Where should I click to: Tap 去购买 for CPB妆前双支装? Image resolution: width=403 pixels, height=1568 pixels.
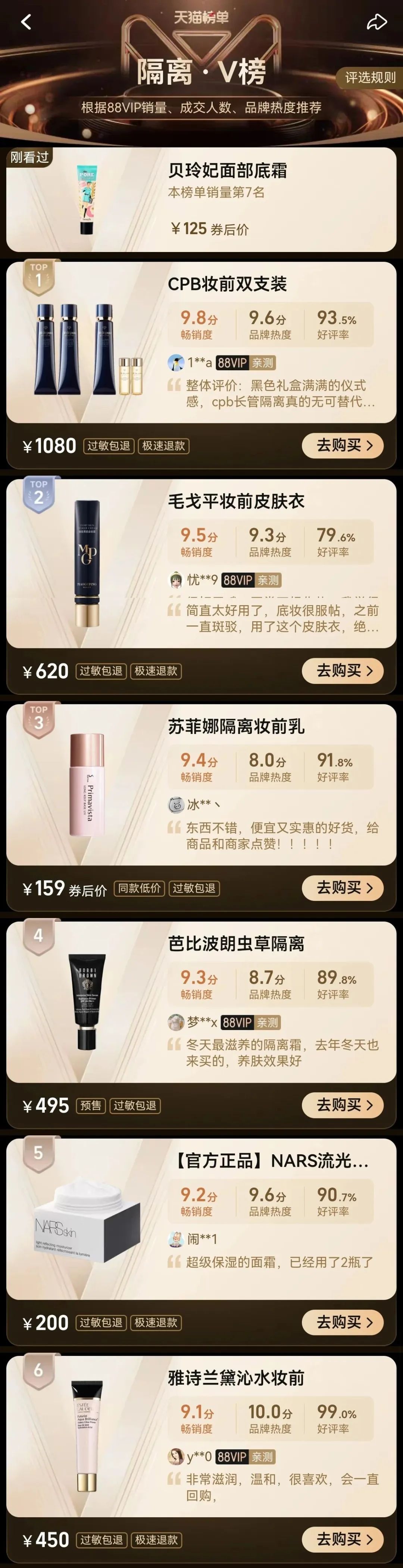pyautogui.click(x=342, y=445)
